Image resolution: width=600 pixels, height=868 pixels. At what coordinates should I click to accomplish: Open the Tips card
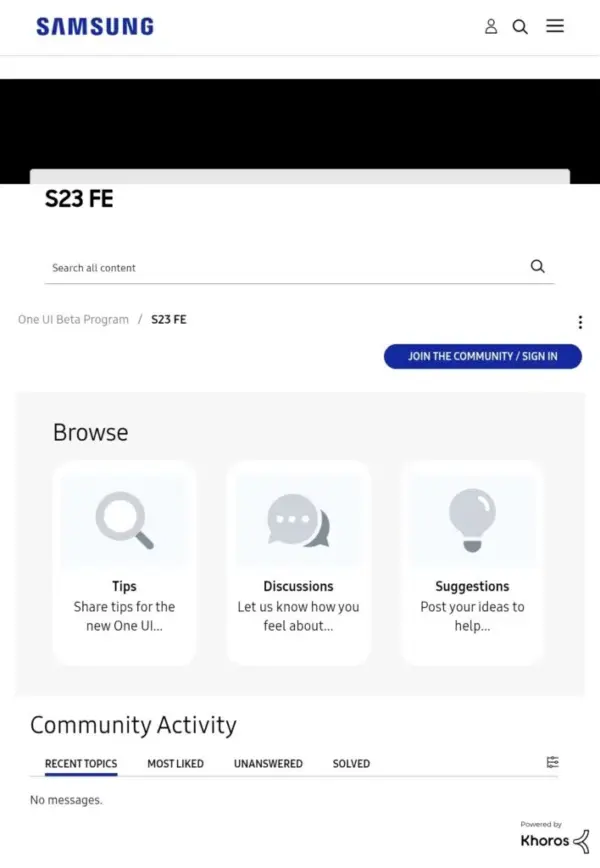124,562
